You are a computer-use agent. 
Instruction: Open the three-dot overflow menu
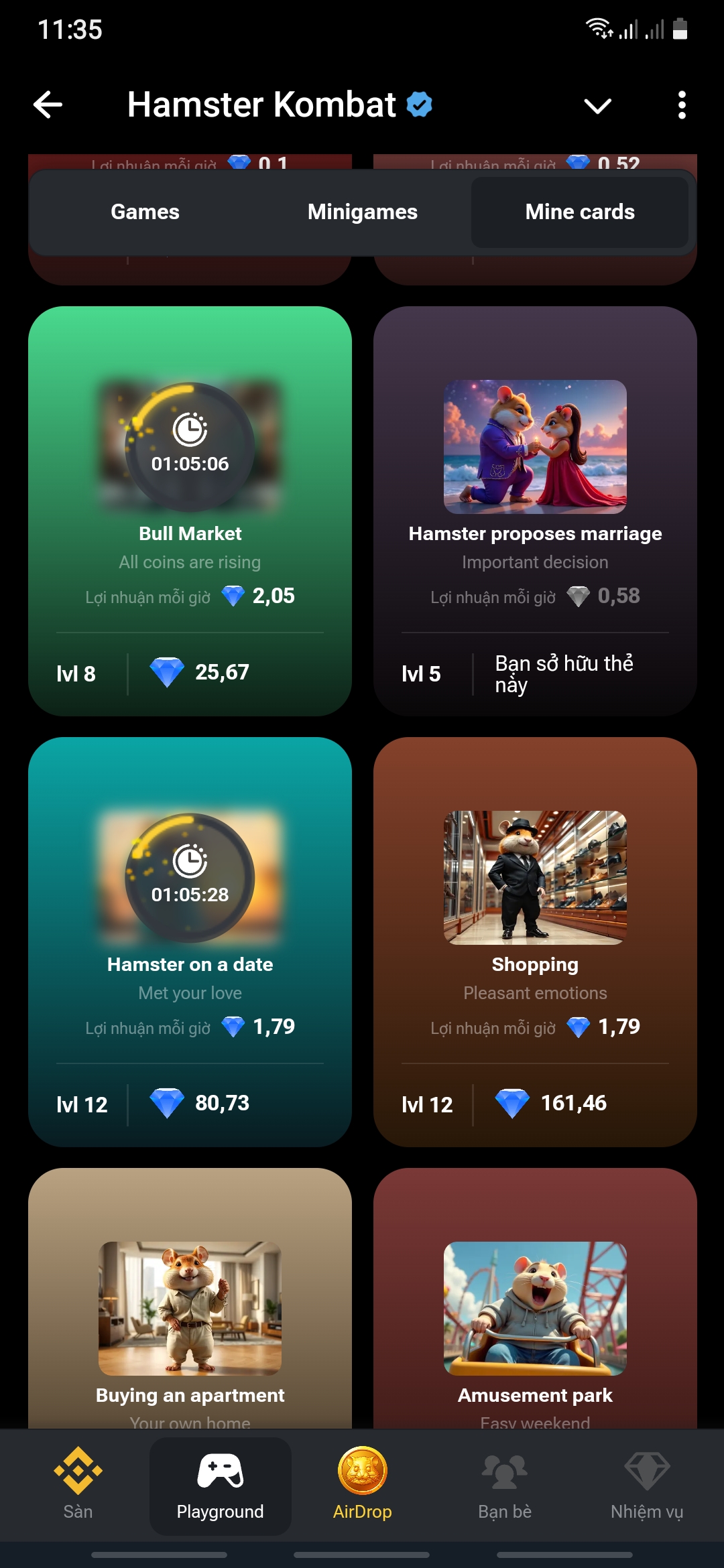(682, 105)
